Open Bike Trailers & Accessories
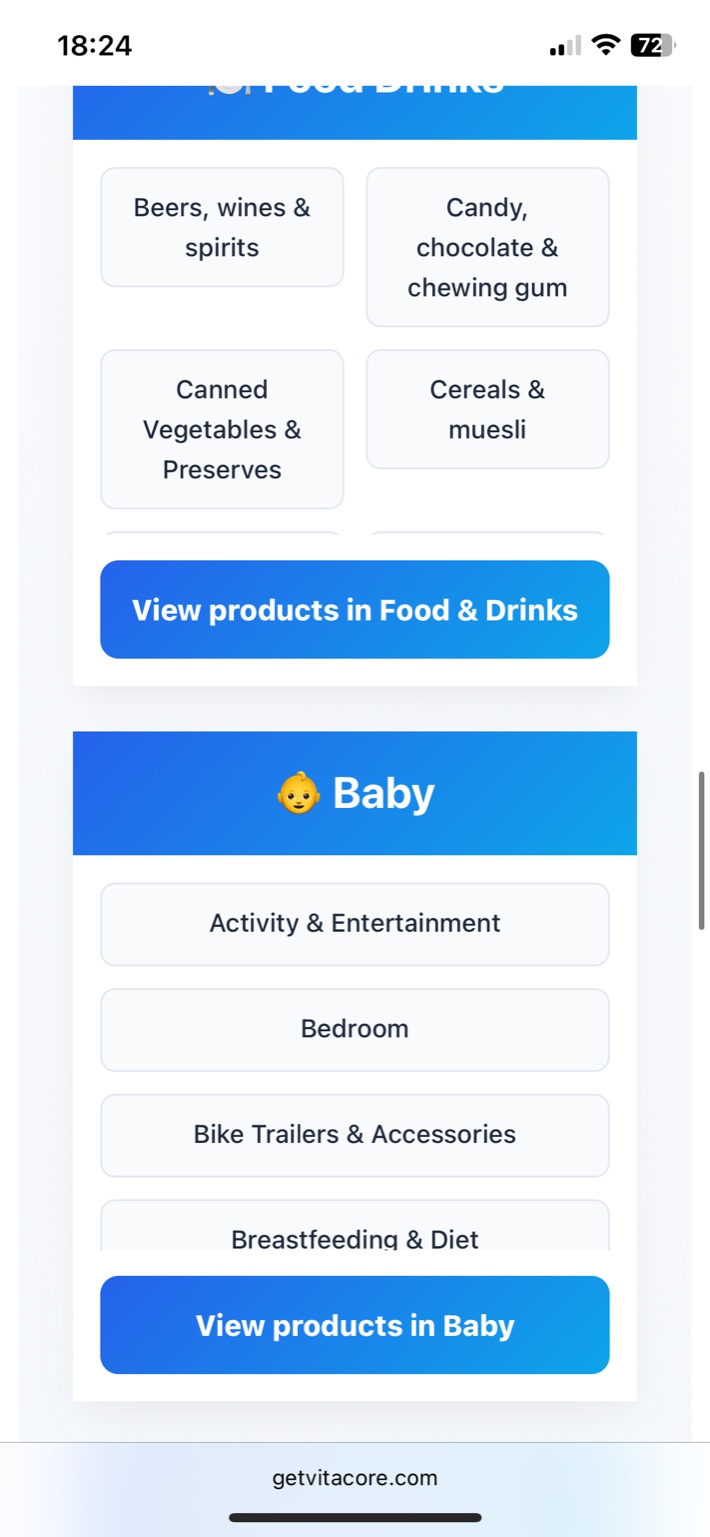710x1537 pixels. [x=355, y=1134]
